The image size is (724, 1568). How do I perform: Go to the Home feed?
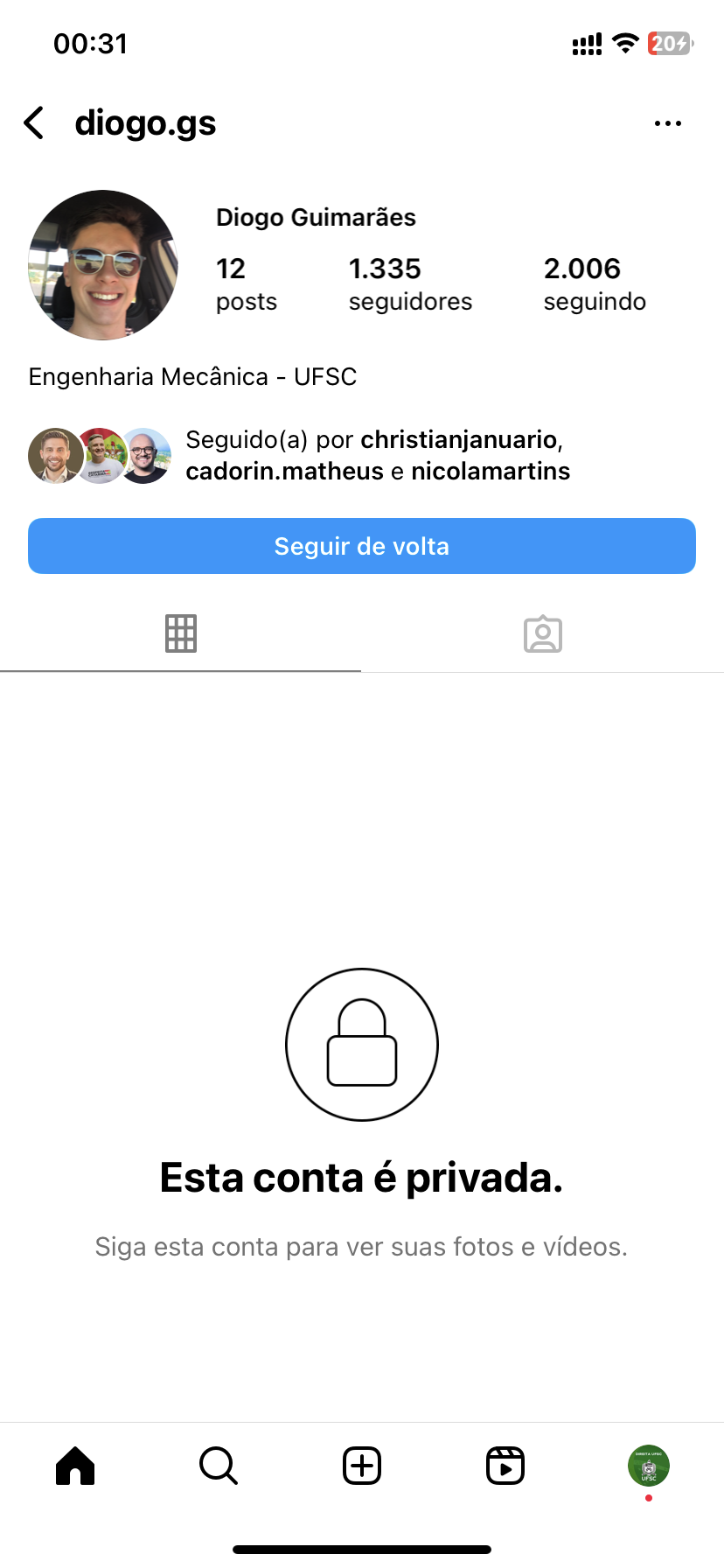[75, 1466]
